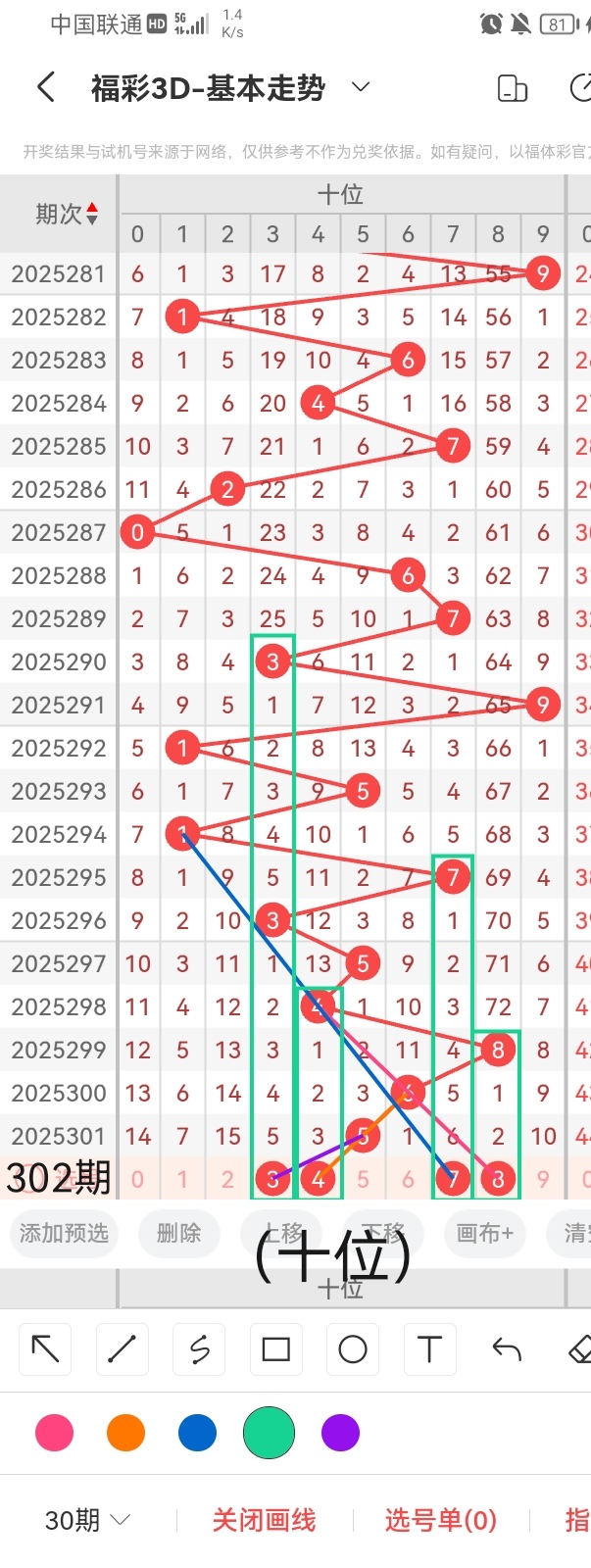Select the arrow drawing tool
The image size is (591, 1568).
(45, 1349)
